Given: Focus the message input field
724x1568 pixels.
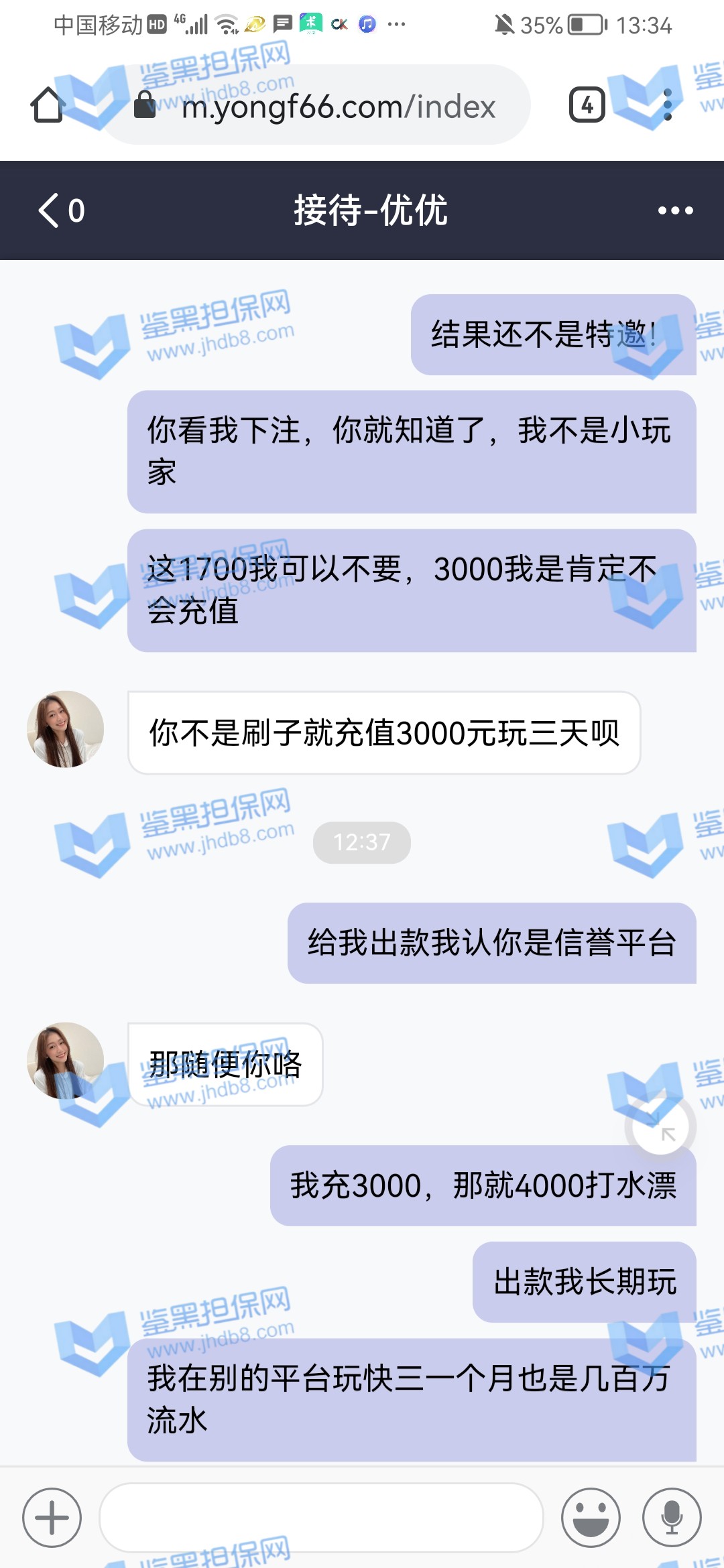Looking at the screenshot, I should coord(320,1518).
